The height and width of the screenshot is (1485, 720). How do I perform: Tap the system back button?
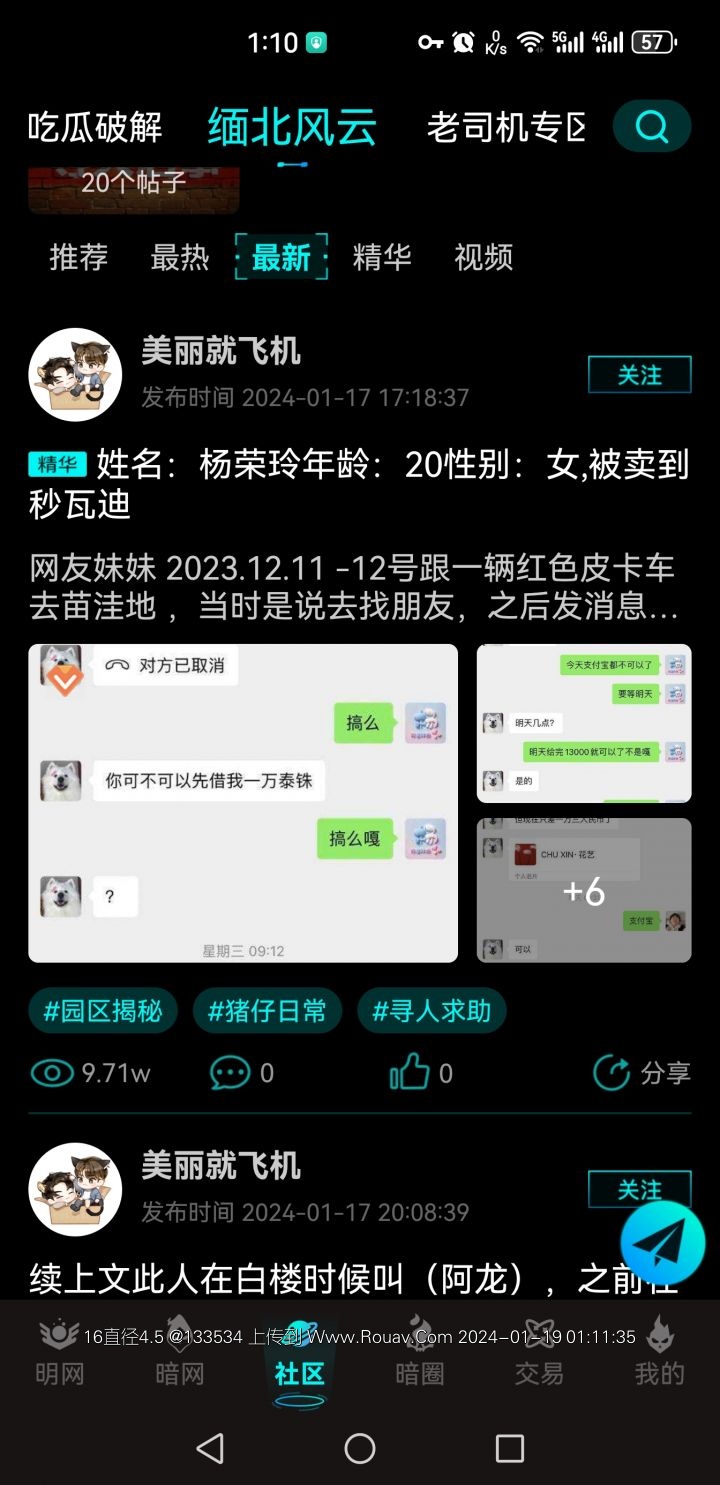pos(210,1448)
